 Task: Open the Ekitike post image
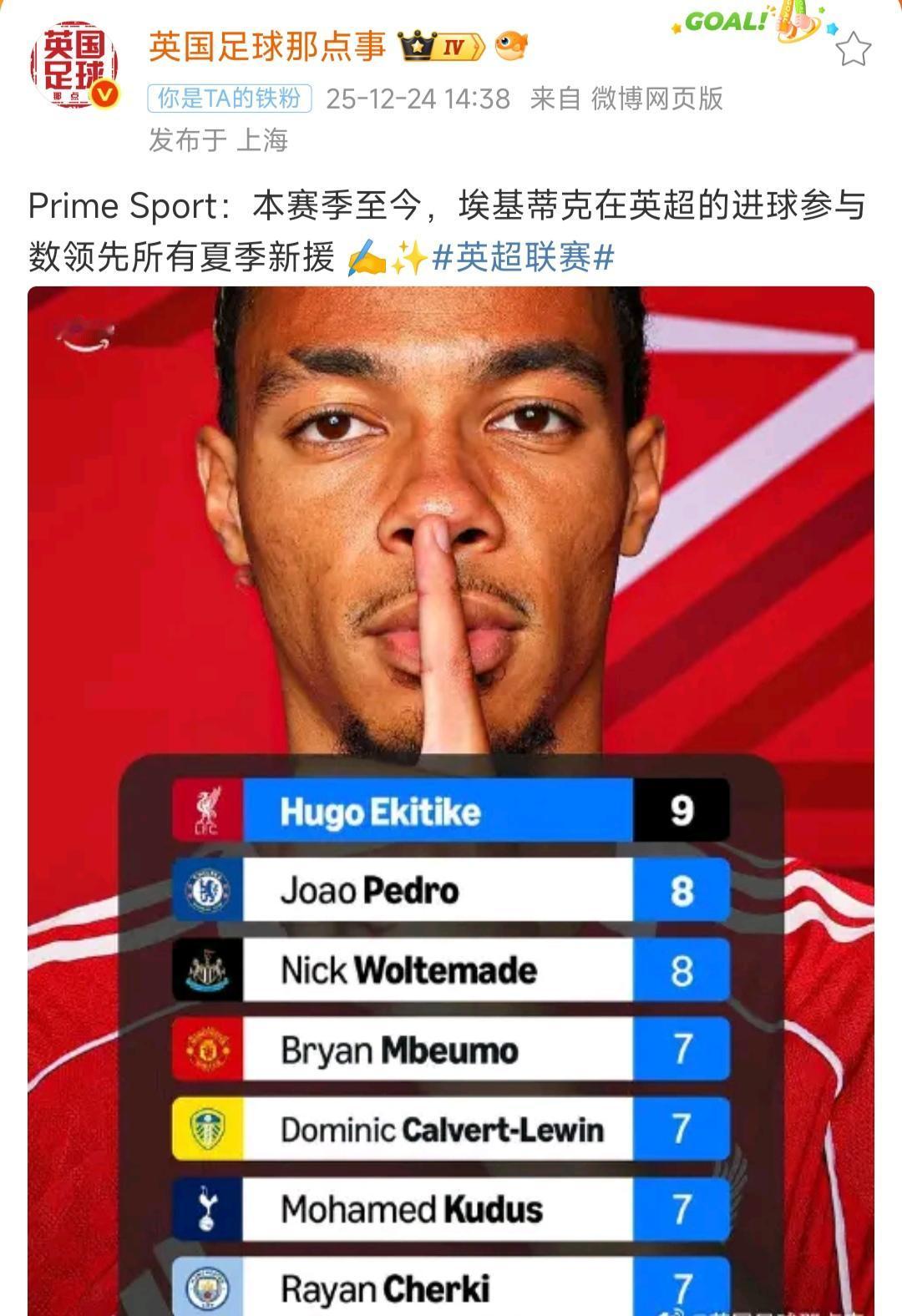pos(451,752)
